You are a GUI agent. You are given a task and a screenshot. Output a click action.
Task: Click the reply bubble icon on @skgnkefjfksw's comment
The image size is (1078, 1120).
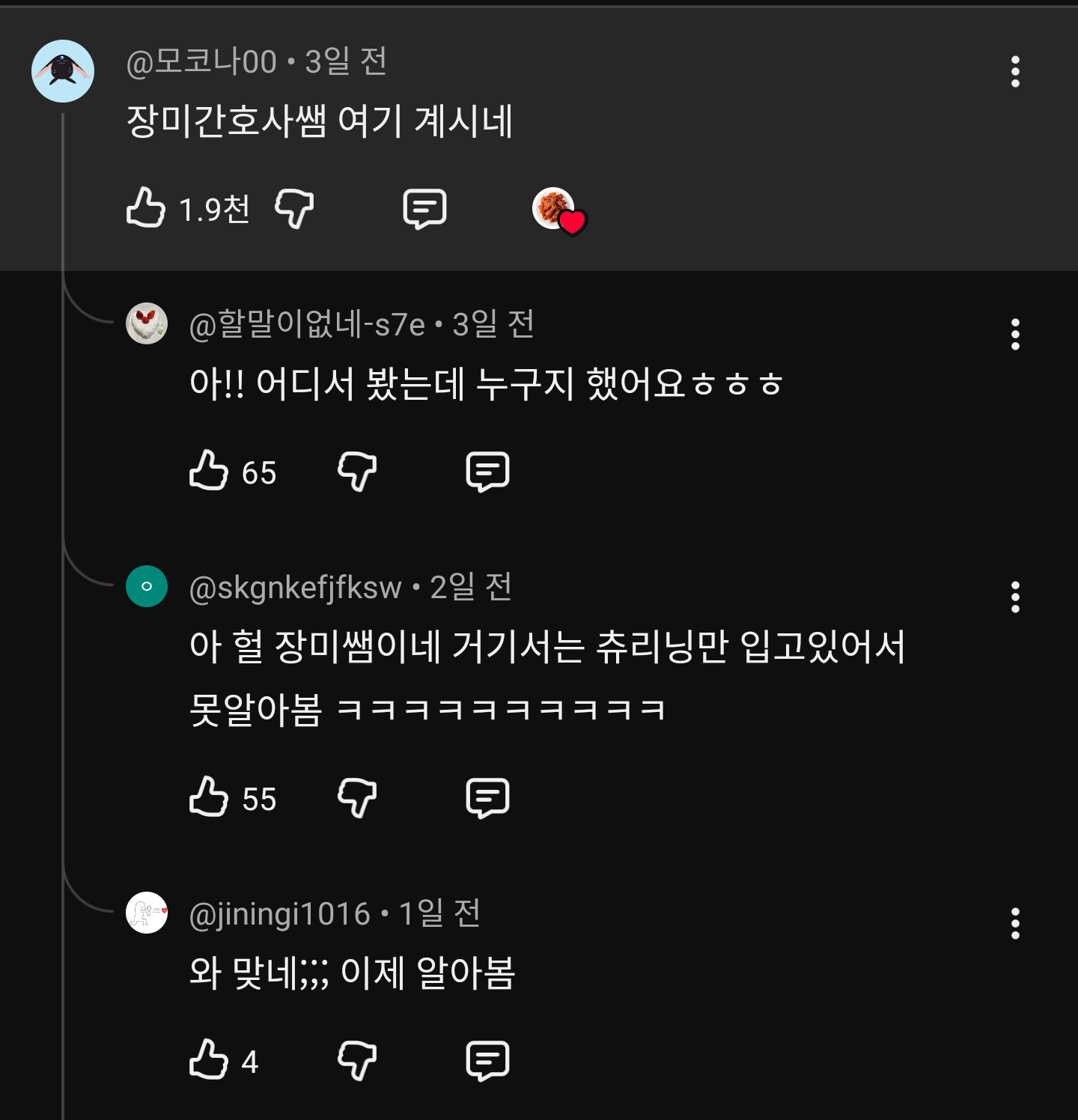click(488, 797)
